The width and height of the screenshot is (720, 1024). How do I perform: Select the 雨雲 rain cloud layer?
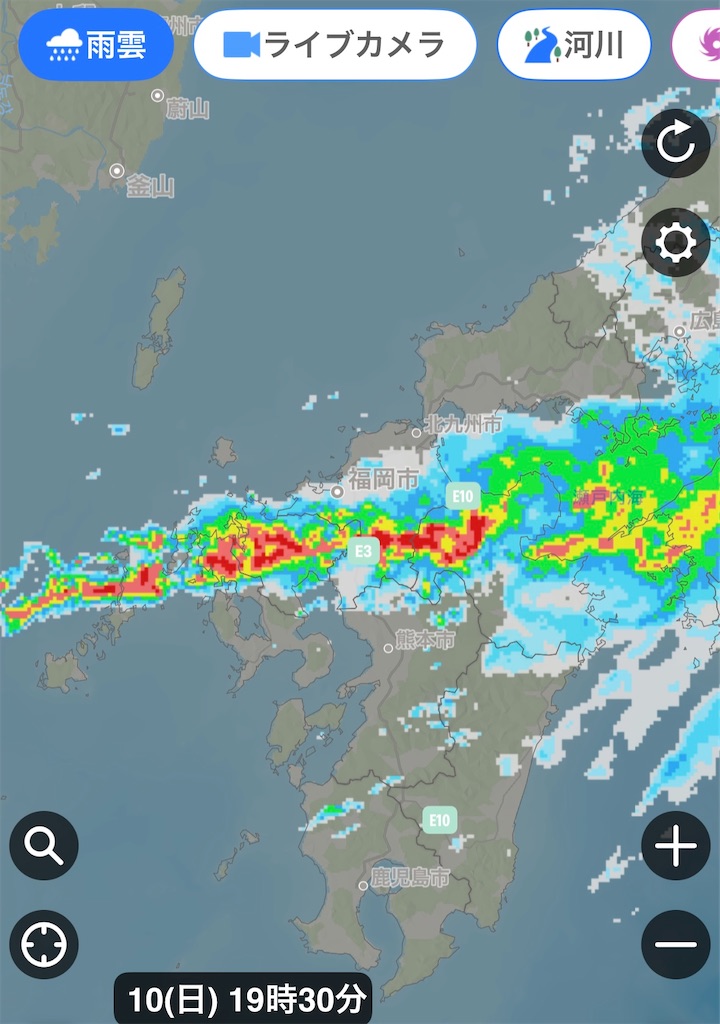[x=95, y=45]
